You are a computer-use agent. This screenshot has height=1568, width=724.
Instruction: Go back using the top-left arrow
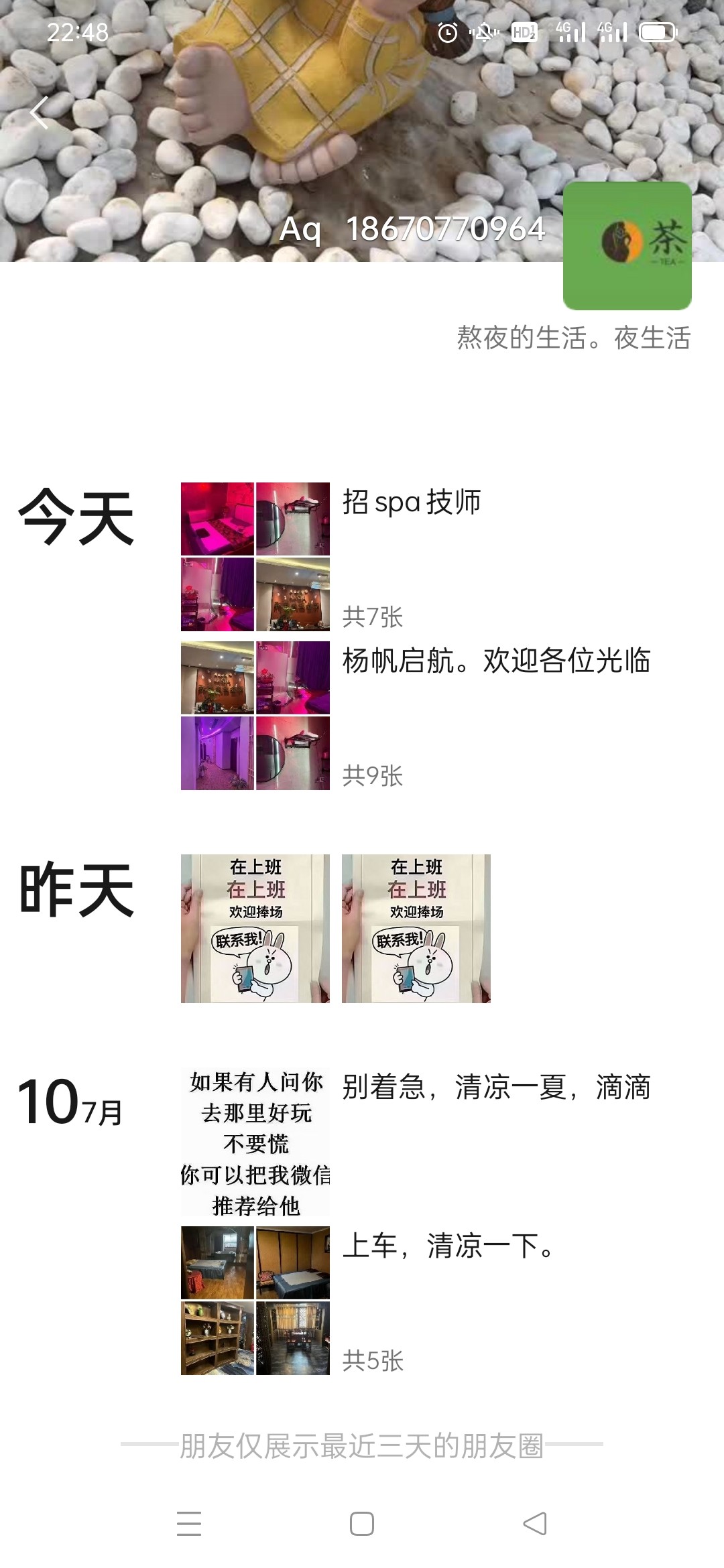coord(40,113)
